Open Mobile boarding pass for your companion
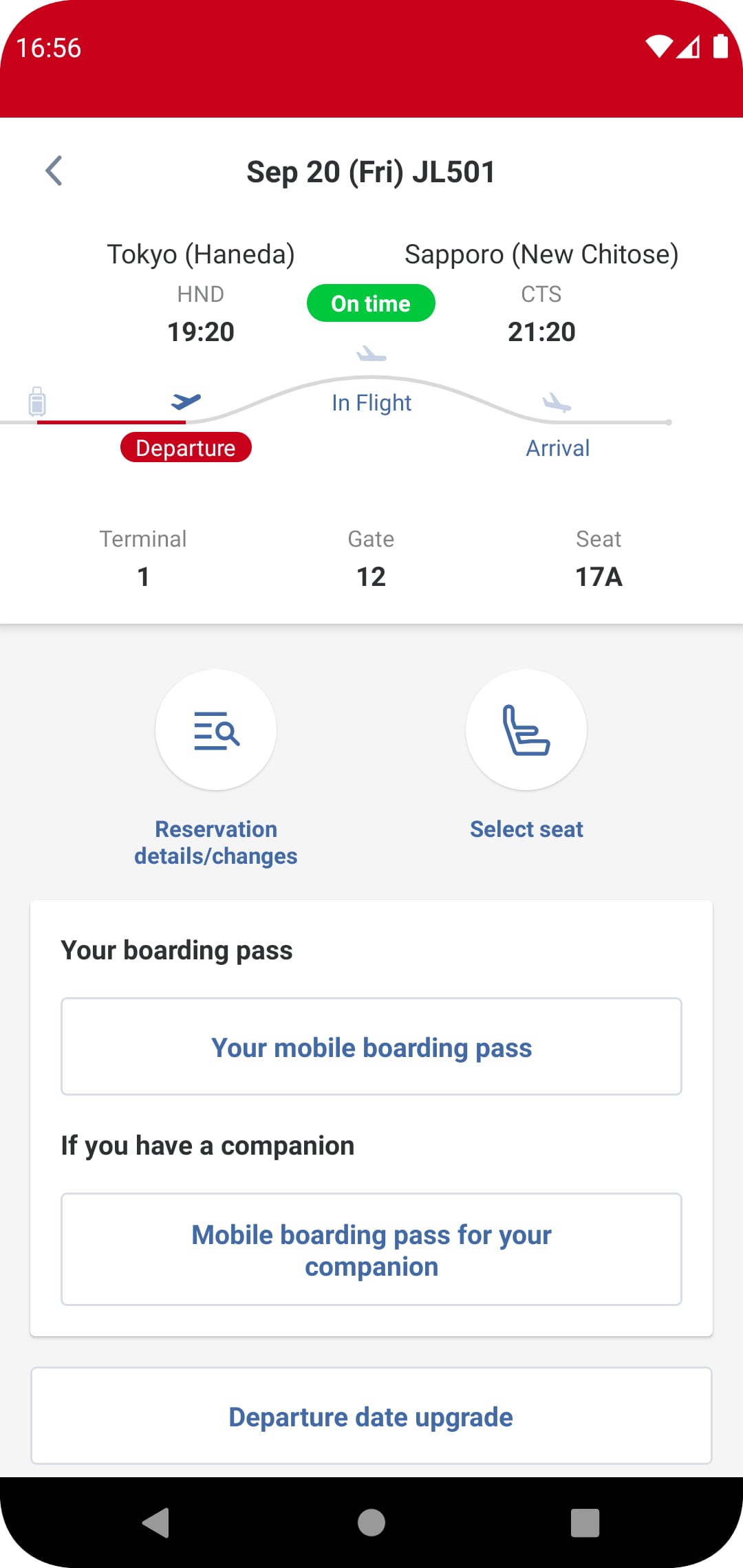Image resolution: width=743 pixels, height=1568 pixels. (x=371, y=1249)
